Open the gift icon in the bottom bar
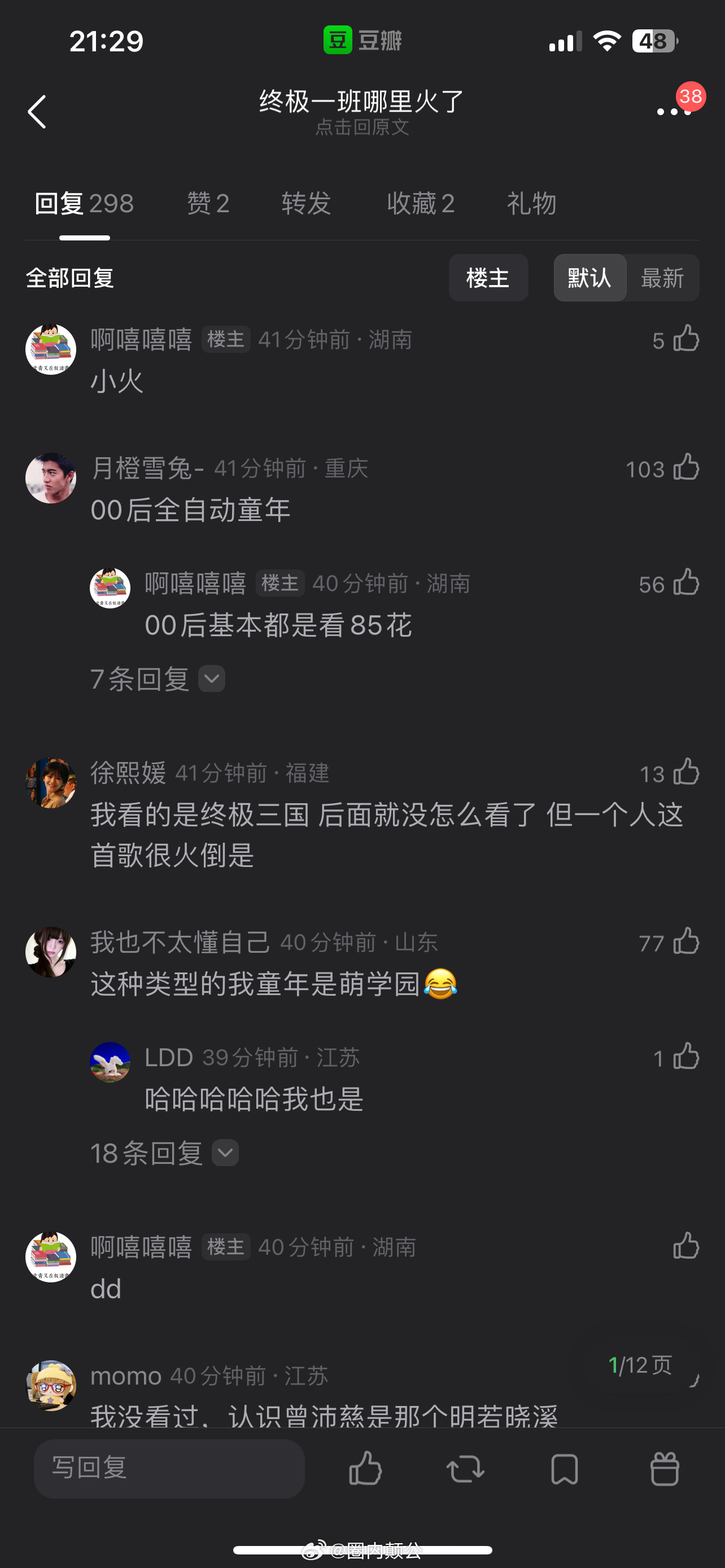The image size is (725, 1568). point(664,1469)
